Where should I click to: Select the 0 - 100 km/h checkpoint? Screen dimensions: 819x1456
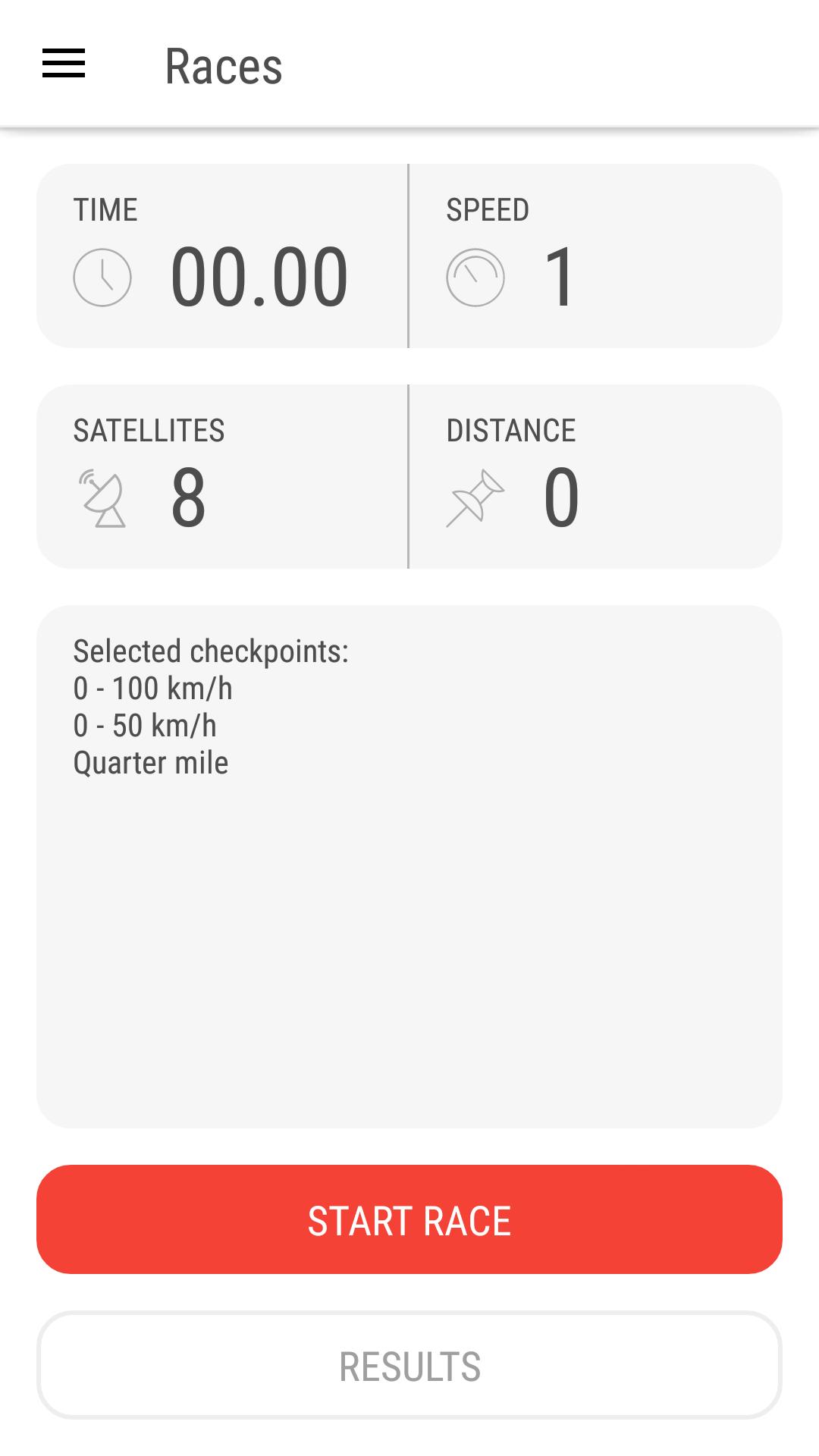153,689
